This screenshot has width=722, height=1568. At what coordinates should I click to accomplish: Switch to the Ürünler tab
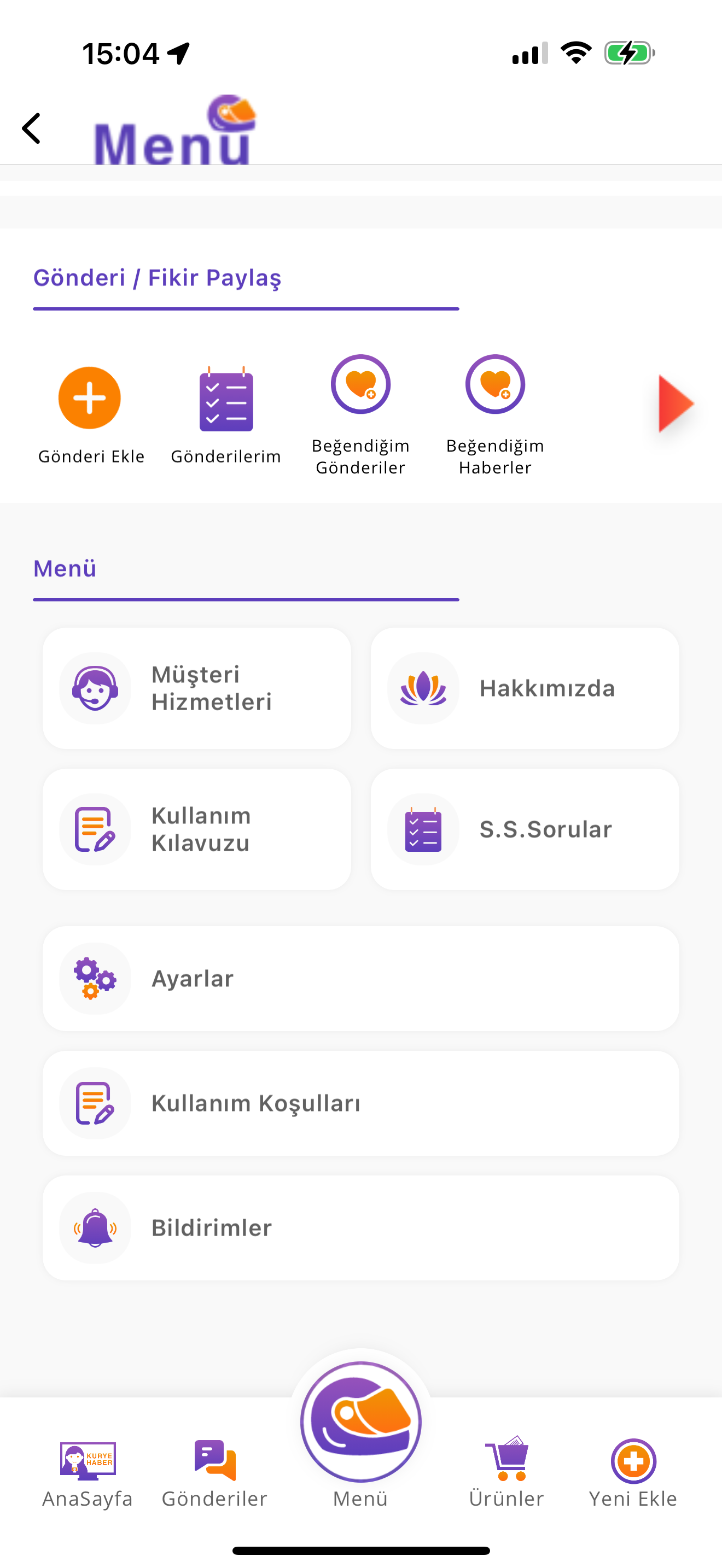coord(506,1472)
